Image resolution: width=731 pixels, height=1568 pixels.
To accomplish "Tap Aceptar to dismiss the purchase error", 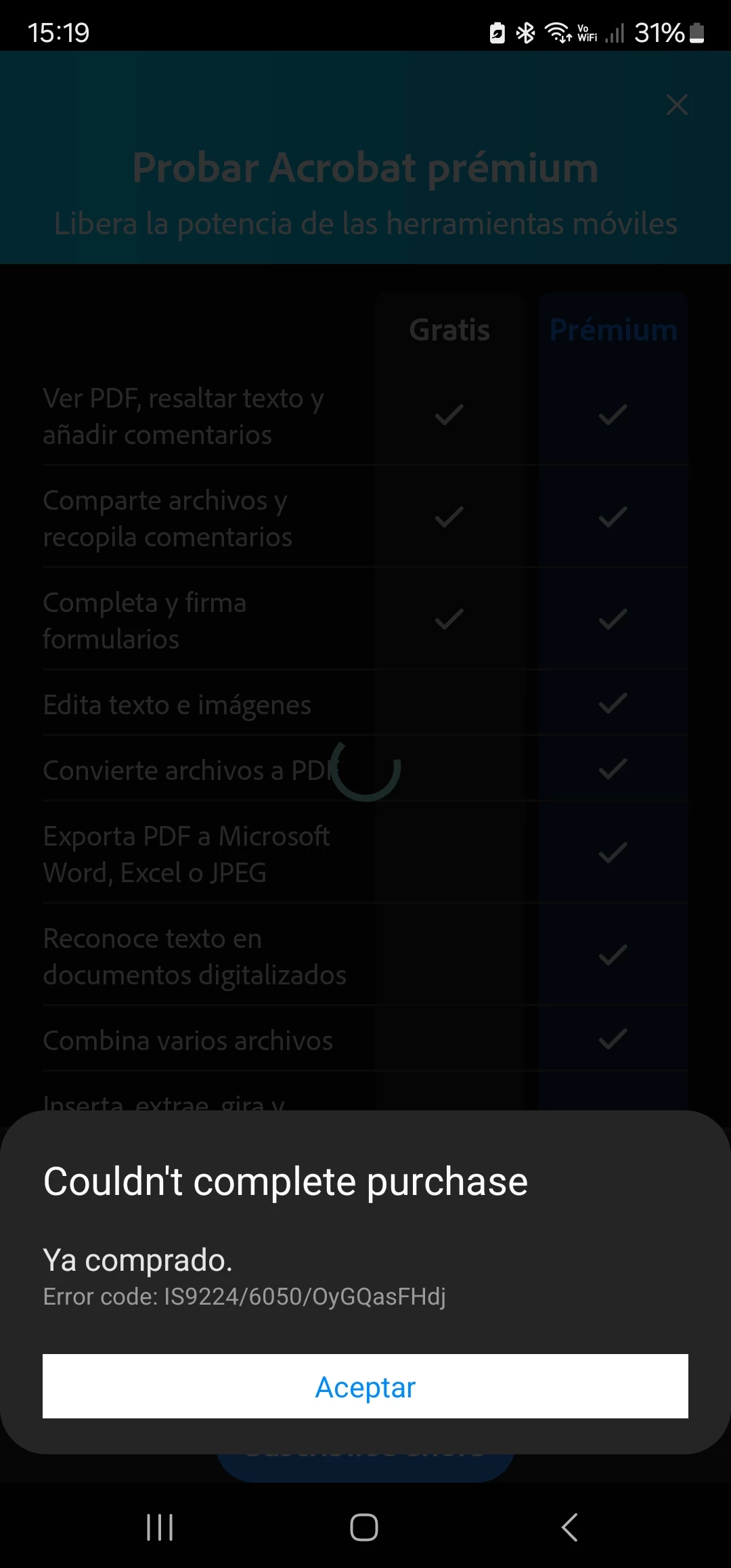I will (x=365, y=1387).
